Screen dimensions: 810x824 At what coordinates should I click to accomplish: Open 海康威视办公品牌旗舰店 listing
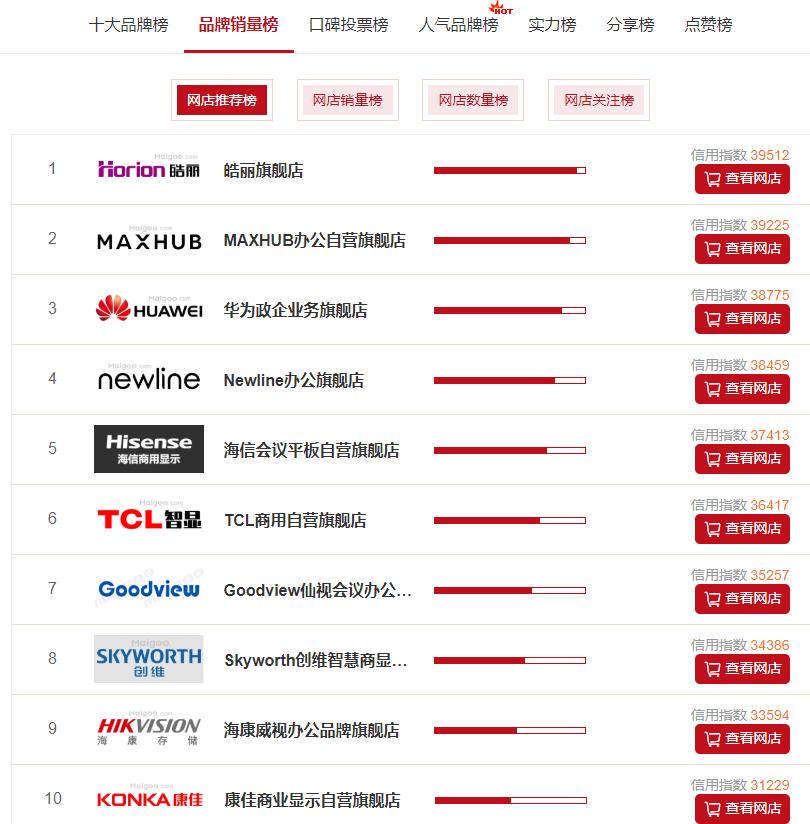[x=311, y=730]
